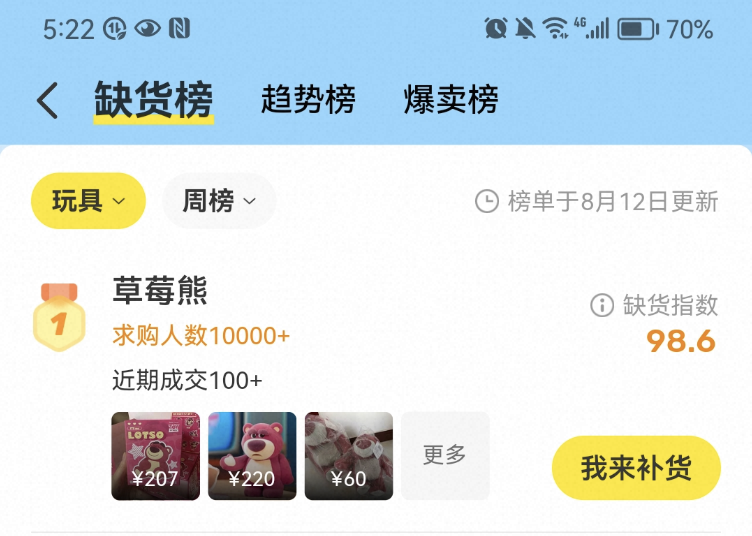Viewport: 752px width, 536px height.
Task: Tap the 缺货指数 info icon
Action: pyautogui.click(x=602, y=305)
